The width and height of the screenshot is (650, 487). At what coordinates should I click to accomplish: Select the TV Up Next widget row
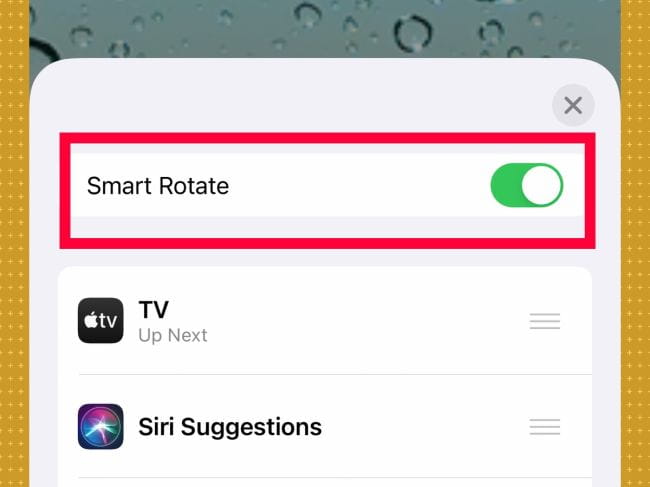click(x=300, y=321)
